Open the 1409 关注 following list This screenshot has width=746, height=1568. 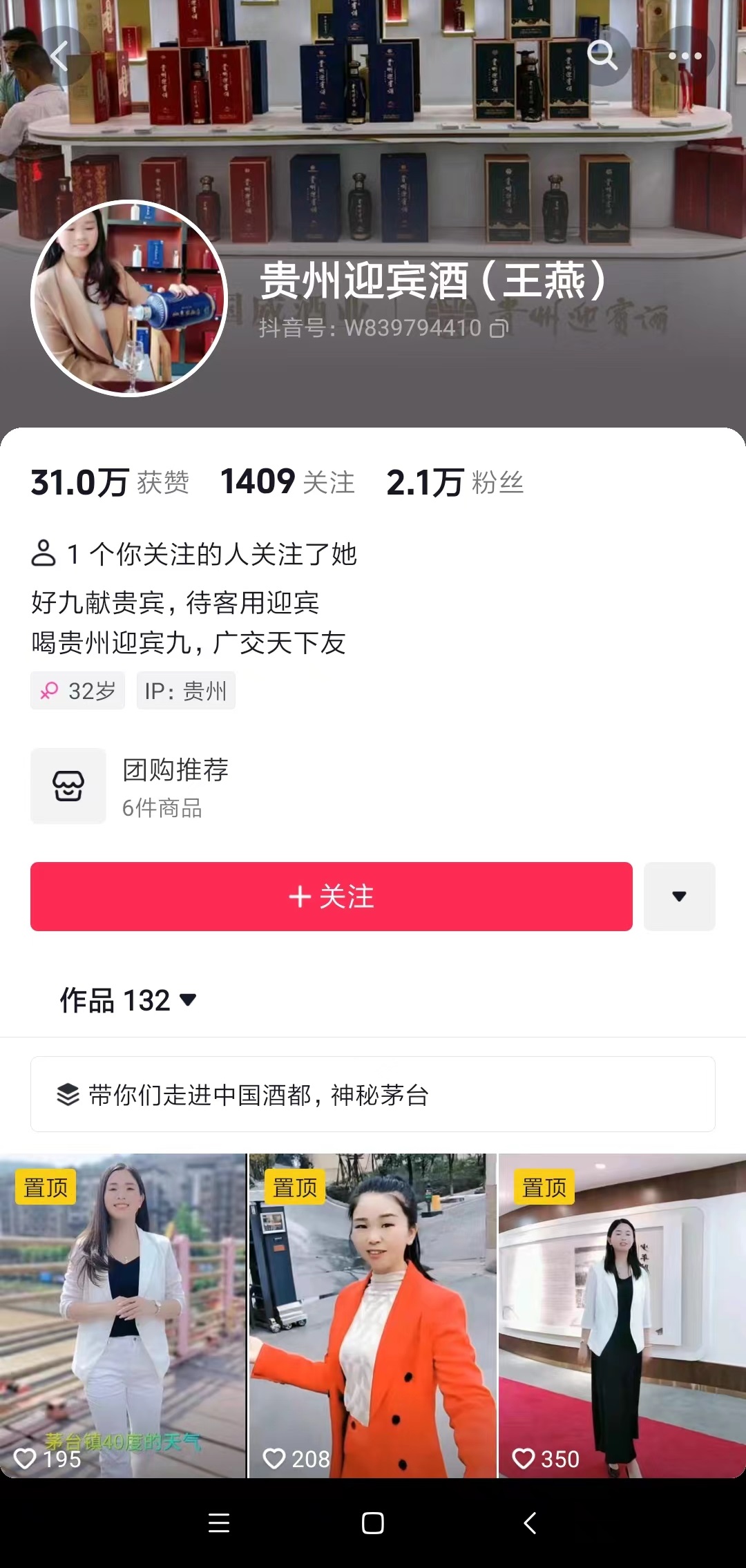[x=287, y=482]
